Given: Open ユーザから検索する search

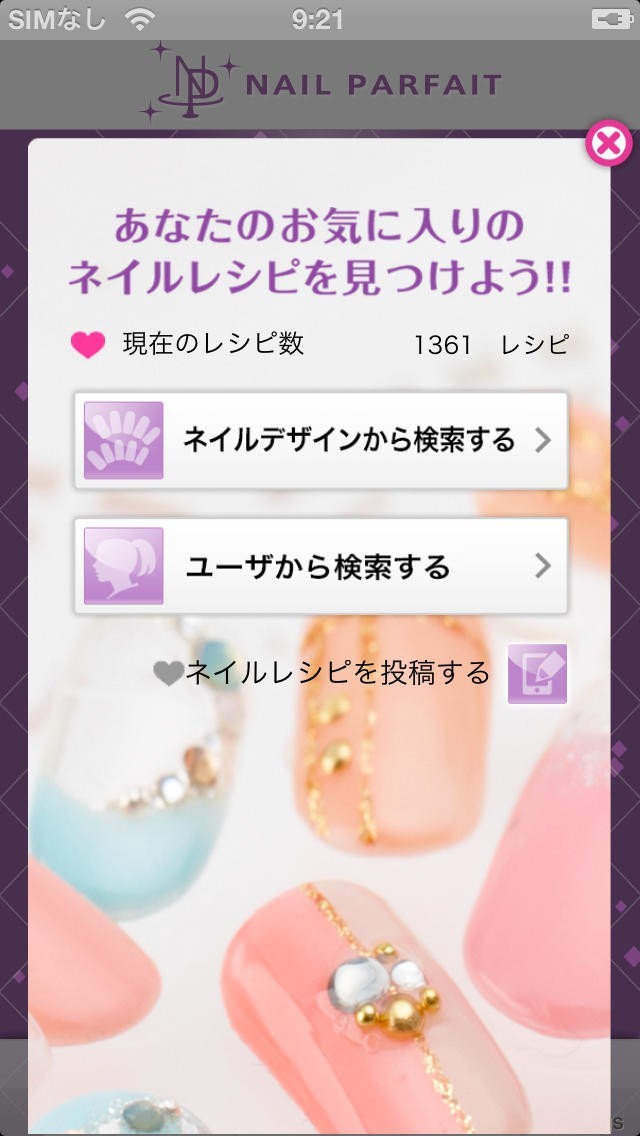Looking at the screenshot, I should coord(321,566).
